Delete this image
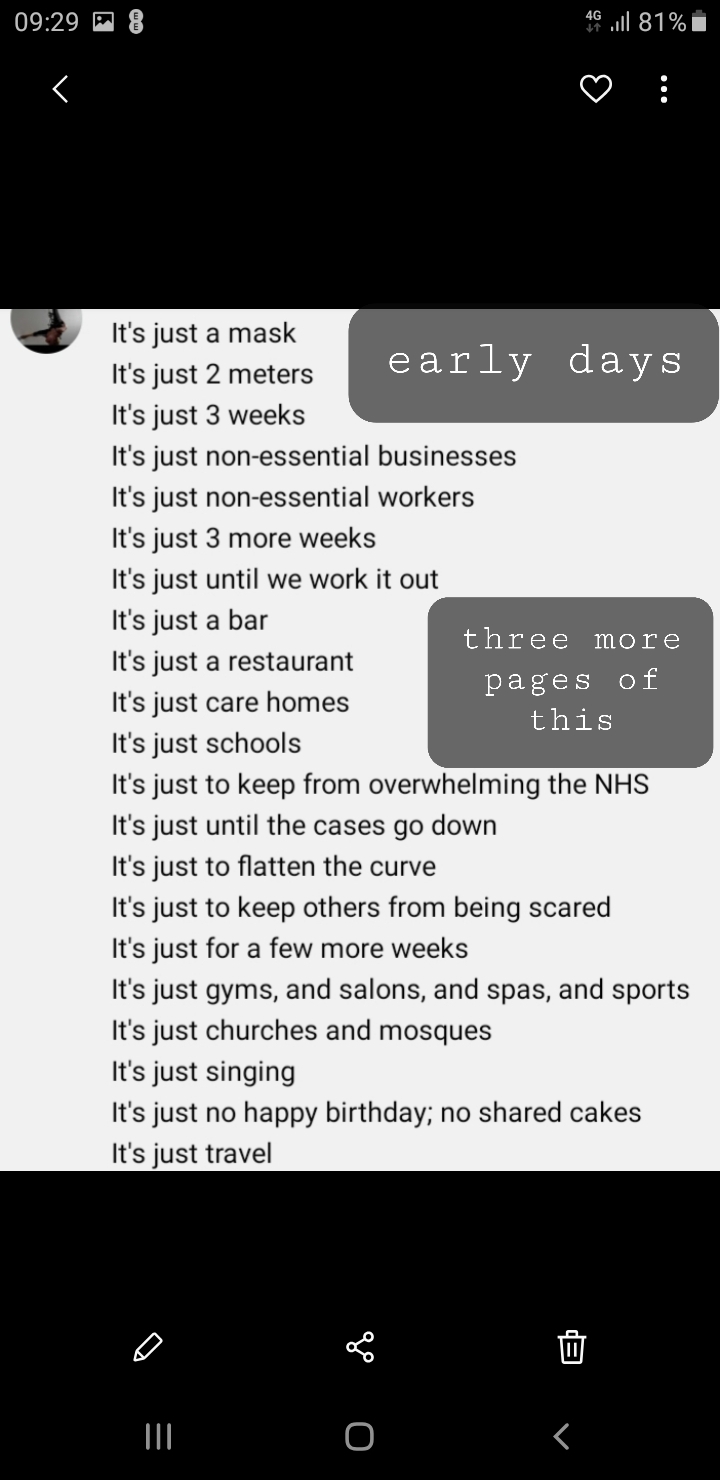 pos(571,1346)
